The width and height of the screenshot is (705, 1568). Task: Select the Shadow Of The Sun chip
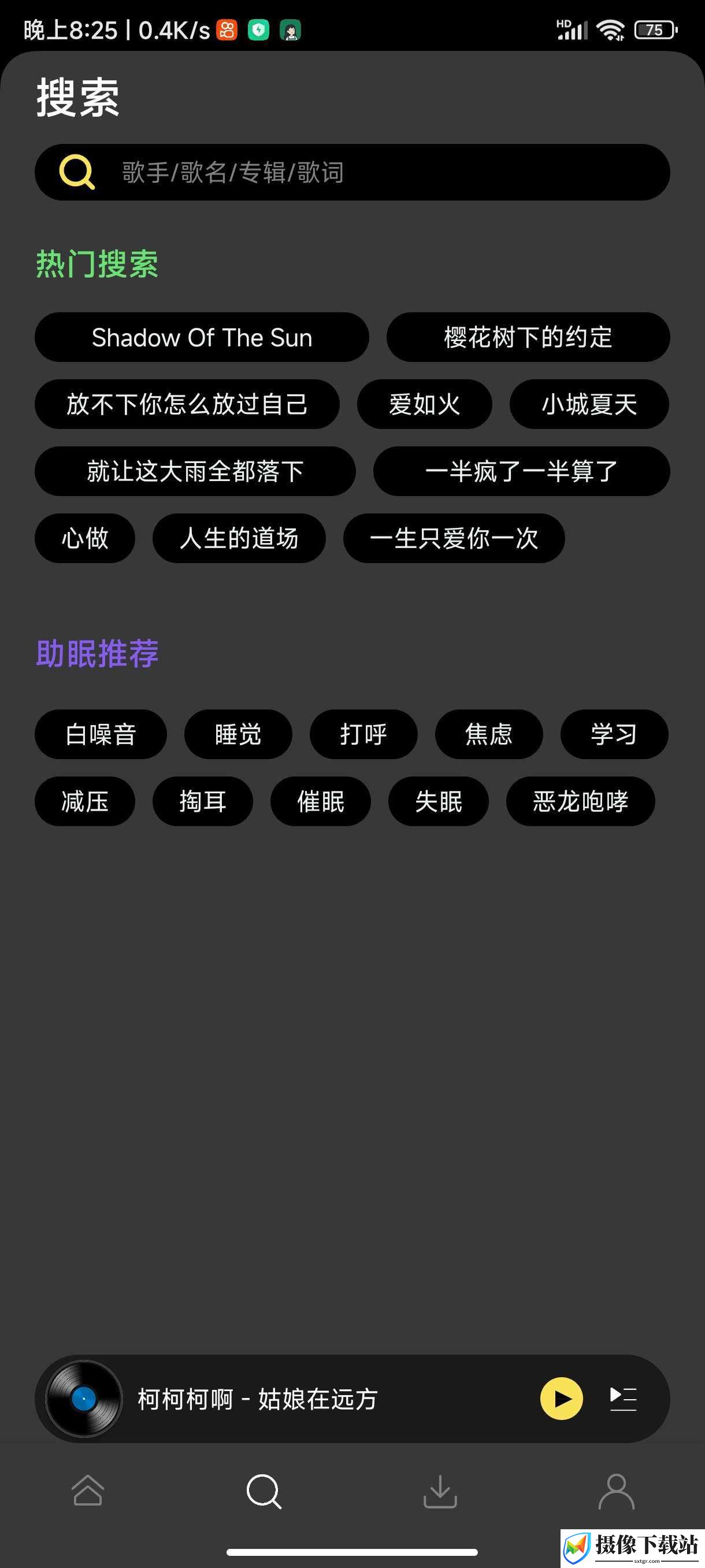click(202, 337)
